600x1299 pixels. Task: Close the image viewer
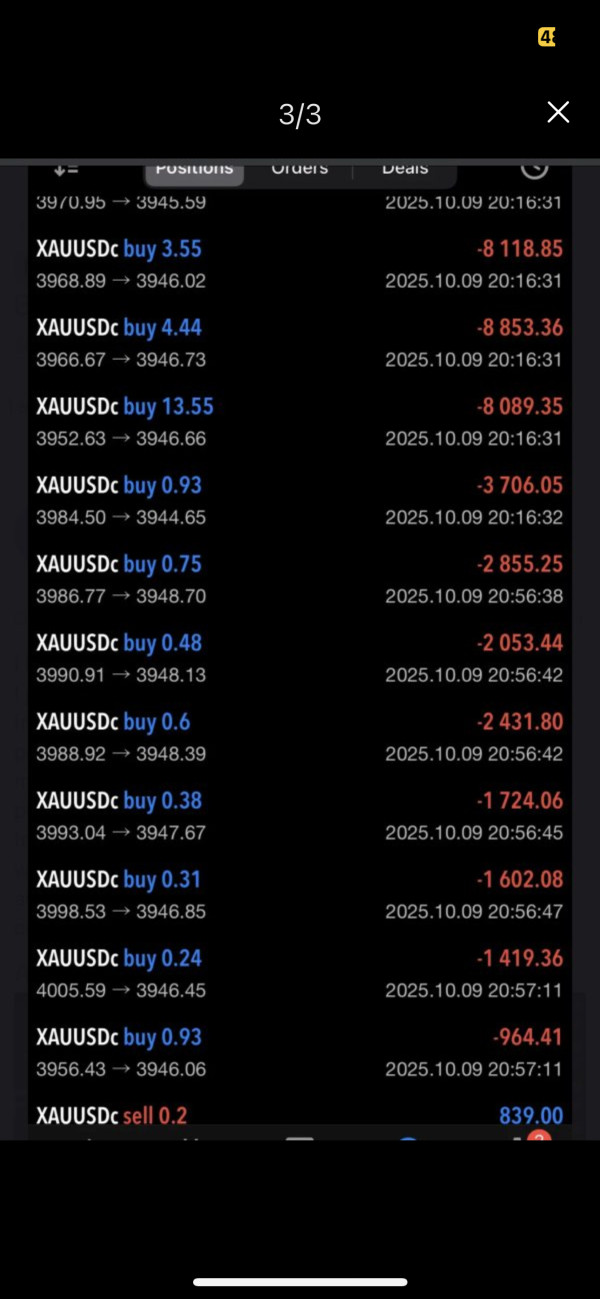click(x=558, y=113)
